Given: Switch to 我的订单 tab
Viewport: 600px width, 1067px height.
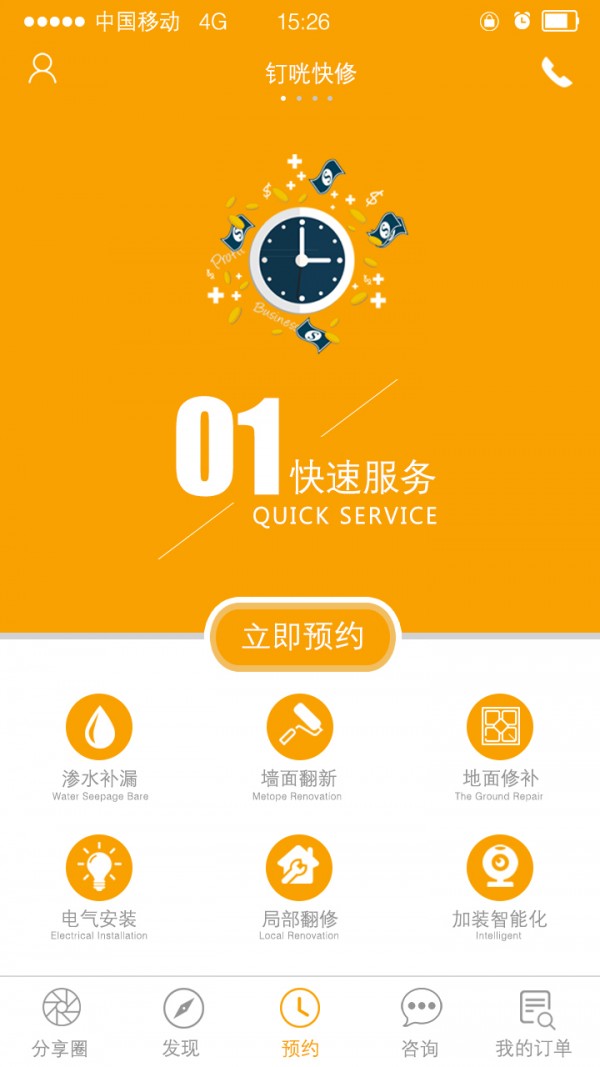Looking at the screenshot, I should coord(535,1022).
